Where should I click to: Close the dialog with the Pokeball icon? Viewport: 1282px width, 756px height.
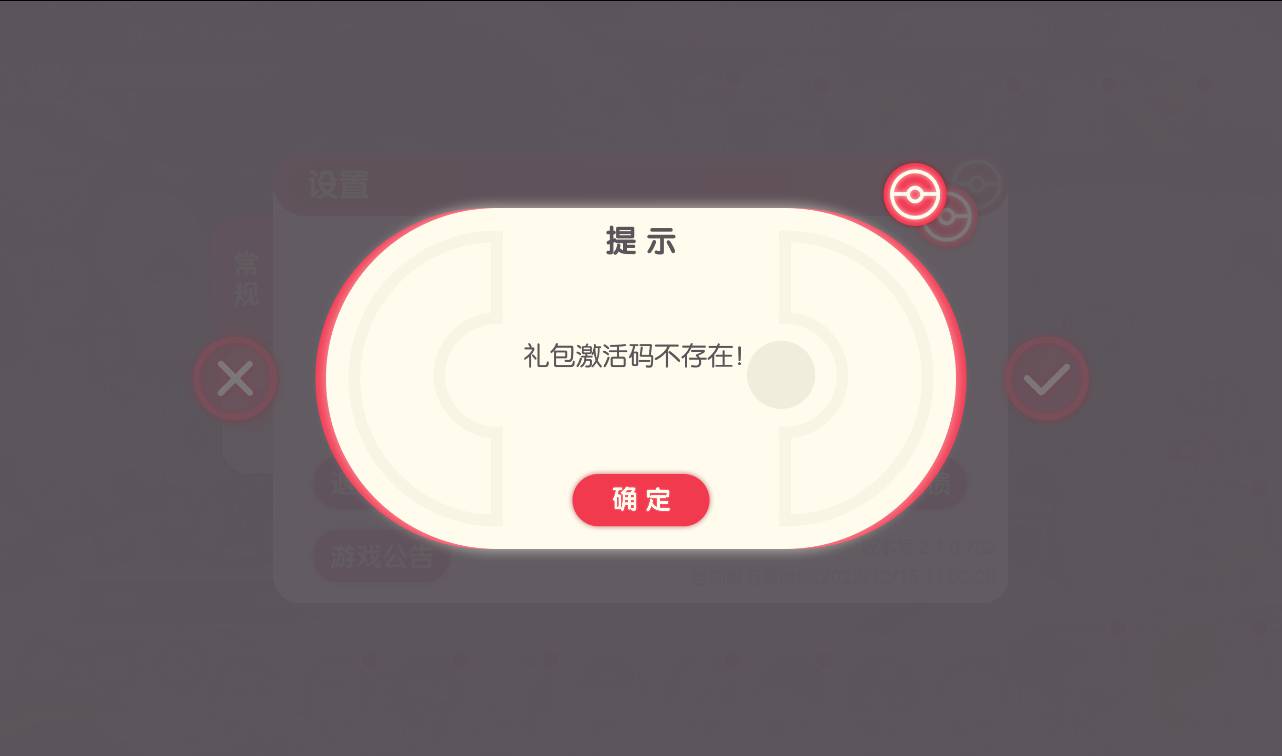(x=914, y=194)
